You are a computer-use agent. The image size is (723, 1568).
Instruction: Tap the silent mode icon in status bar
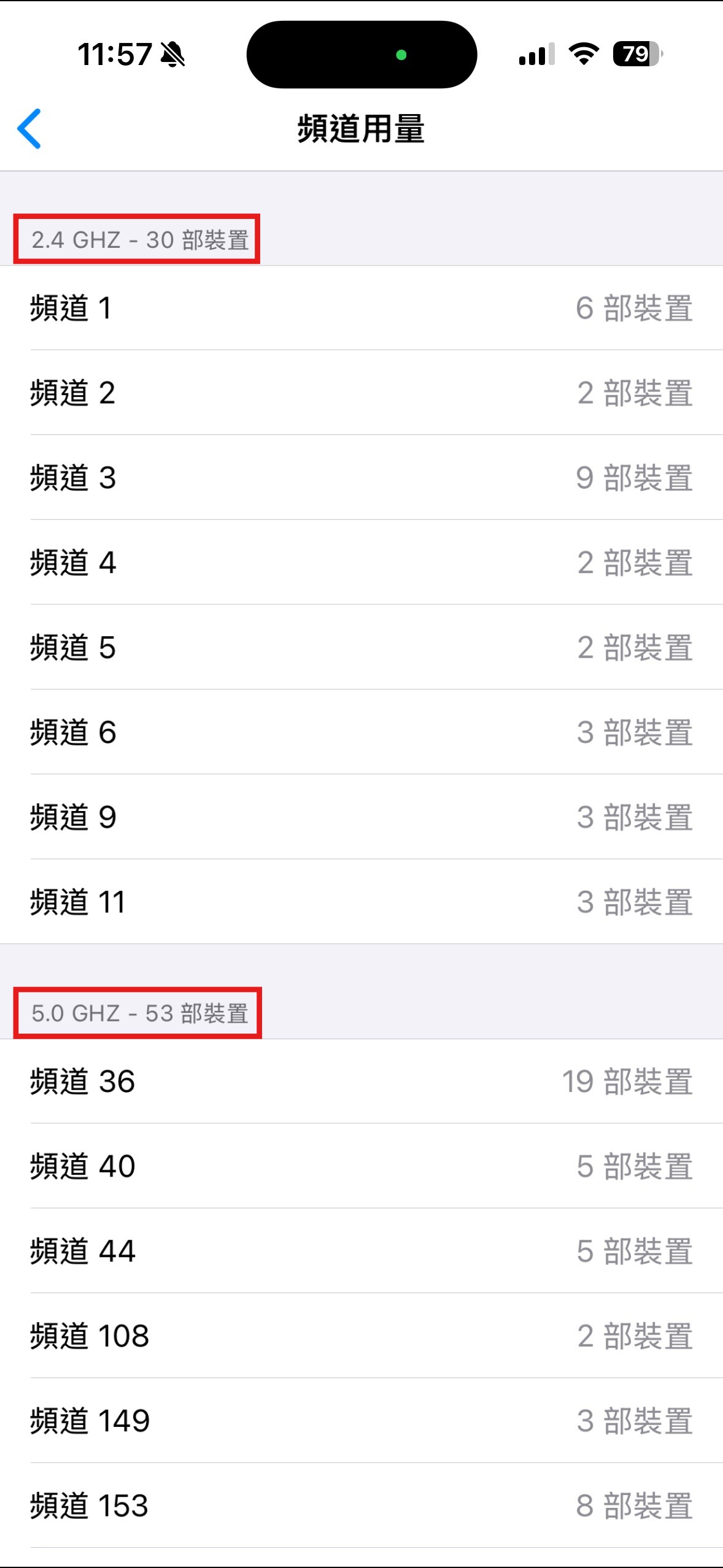173,55
